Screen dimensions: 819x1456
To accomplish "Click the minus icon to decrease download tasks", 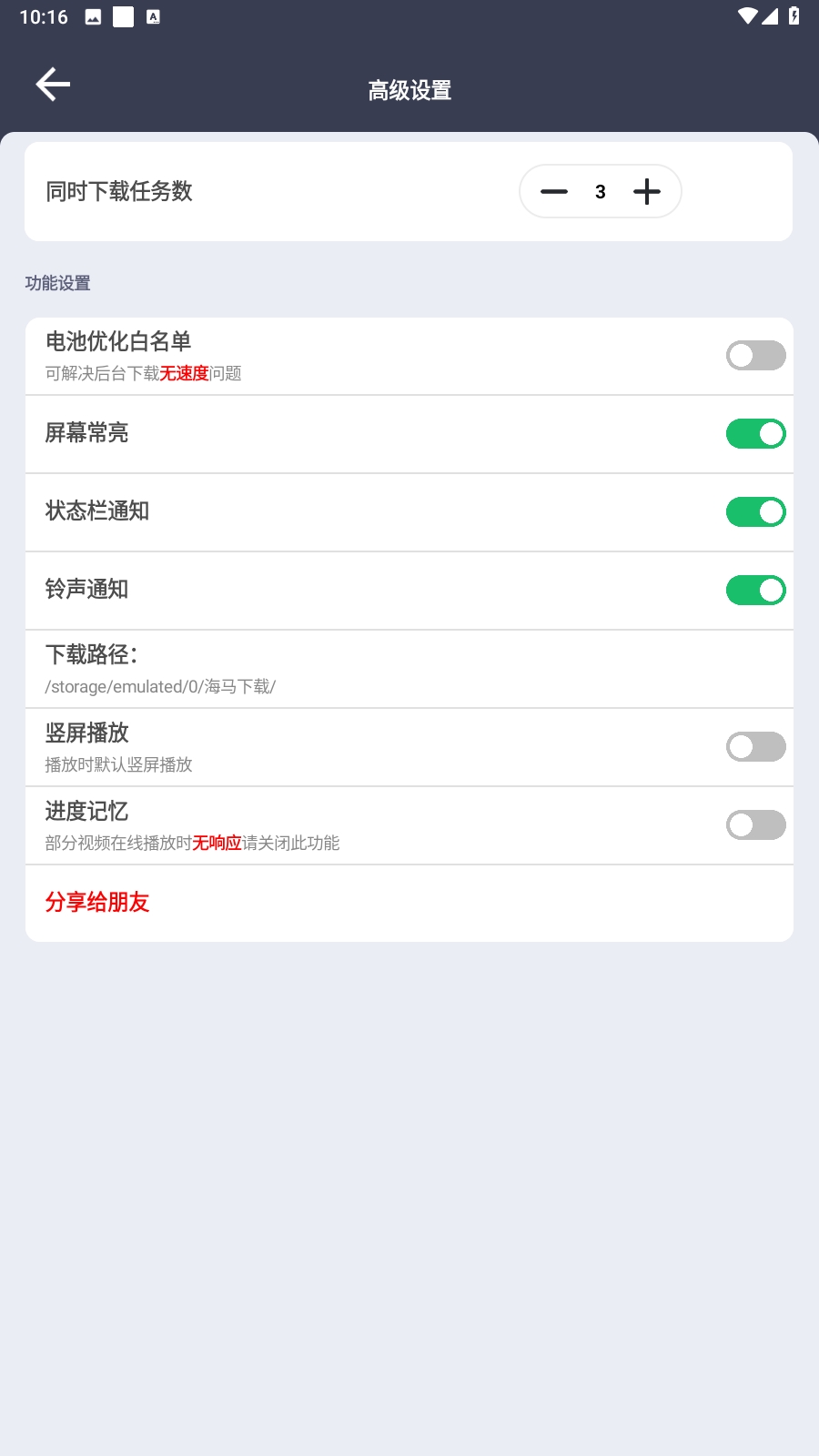I will (553, 191).
